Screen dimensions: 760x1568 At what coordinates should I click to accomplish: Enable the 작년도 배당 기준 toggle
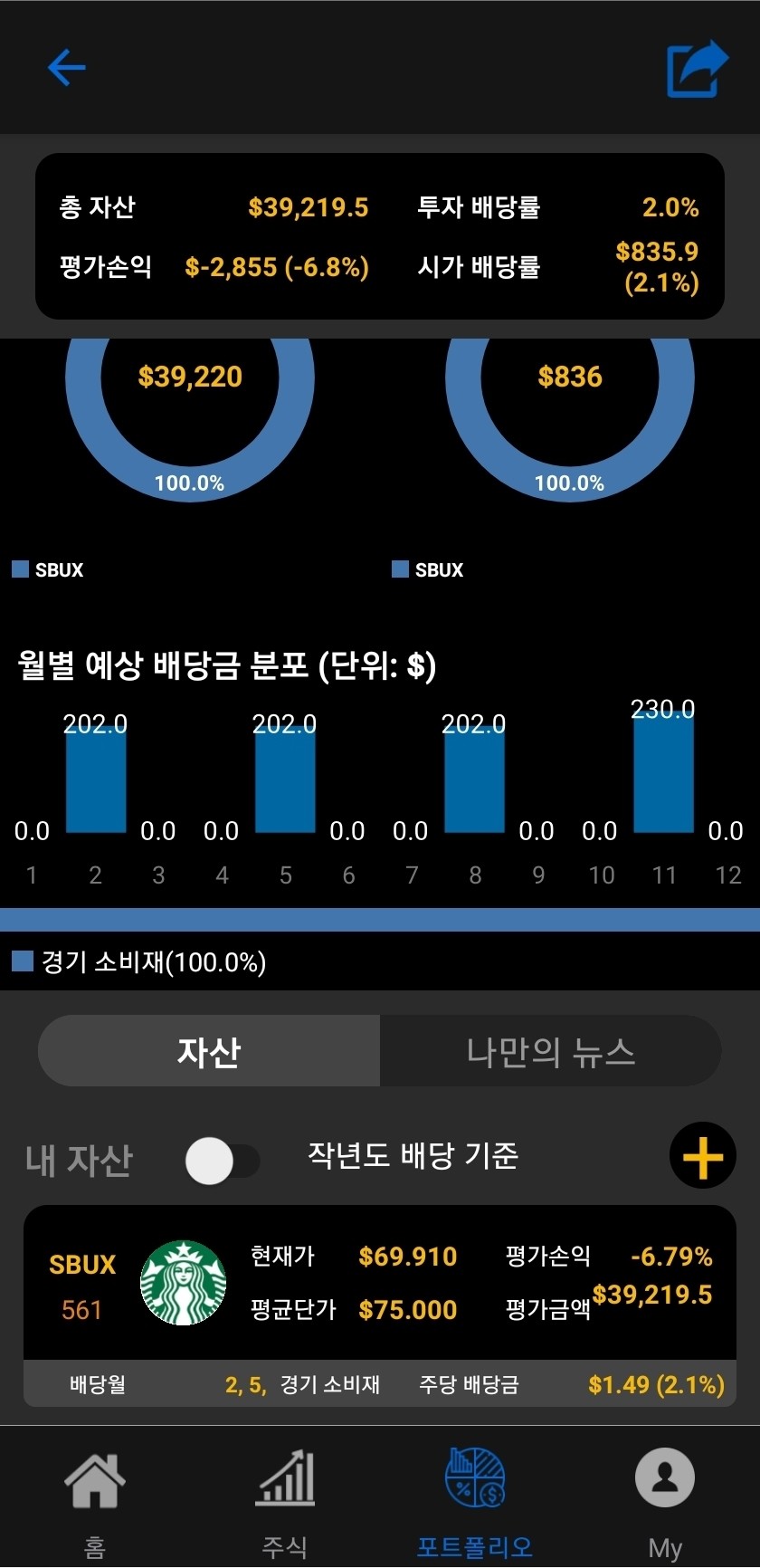[x=223, y=1160]
